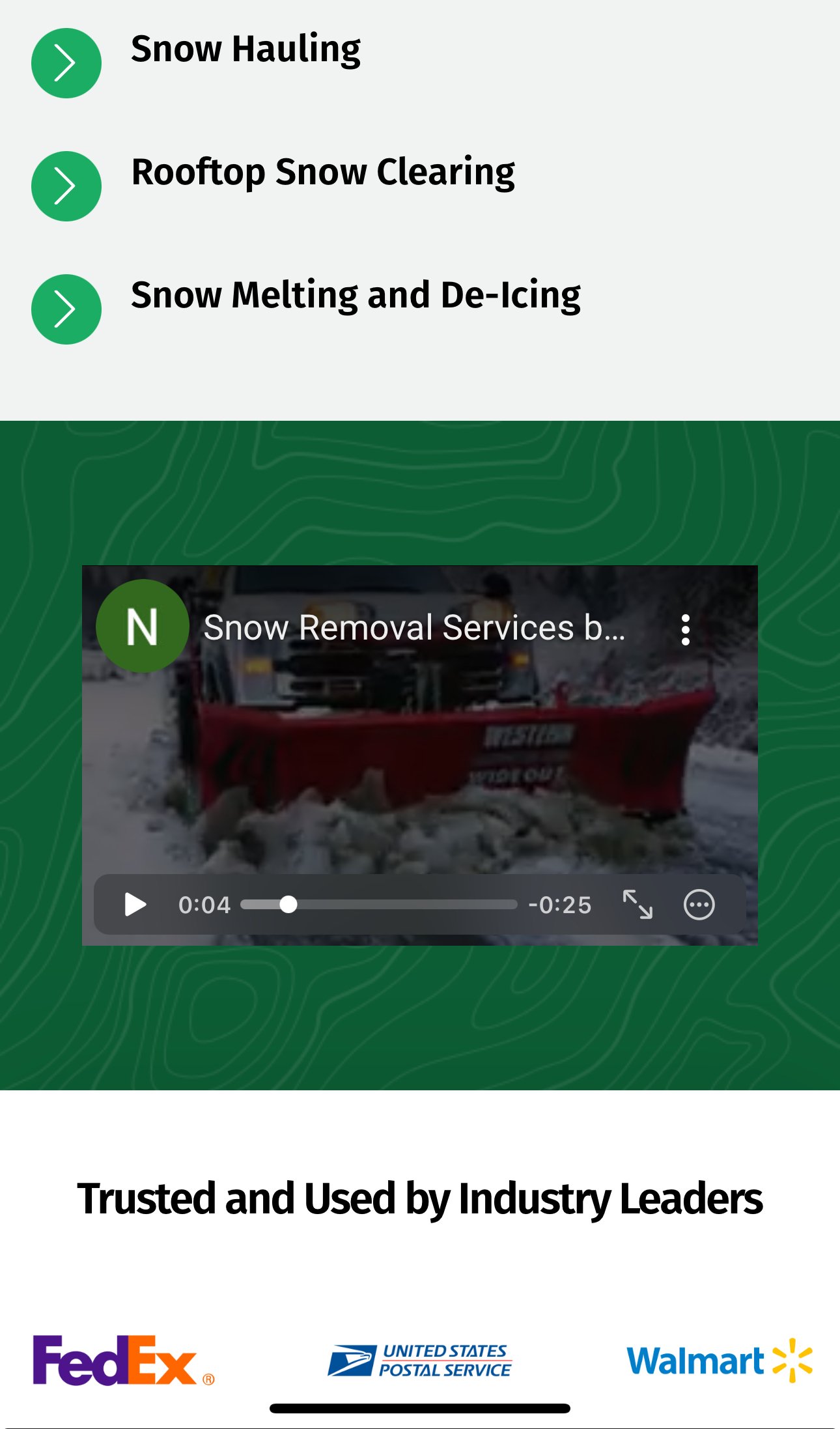Viewport: 840px width, 1429px height.
Task: Tap the video progress bar
Action: (379, 905)
